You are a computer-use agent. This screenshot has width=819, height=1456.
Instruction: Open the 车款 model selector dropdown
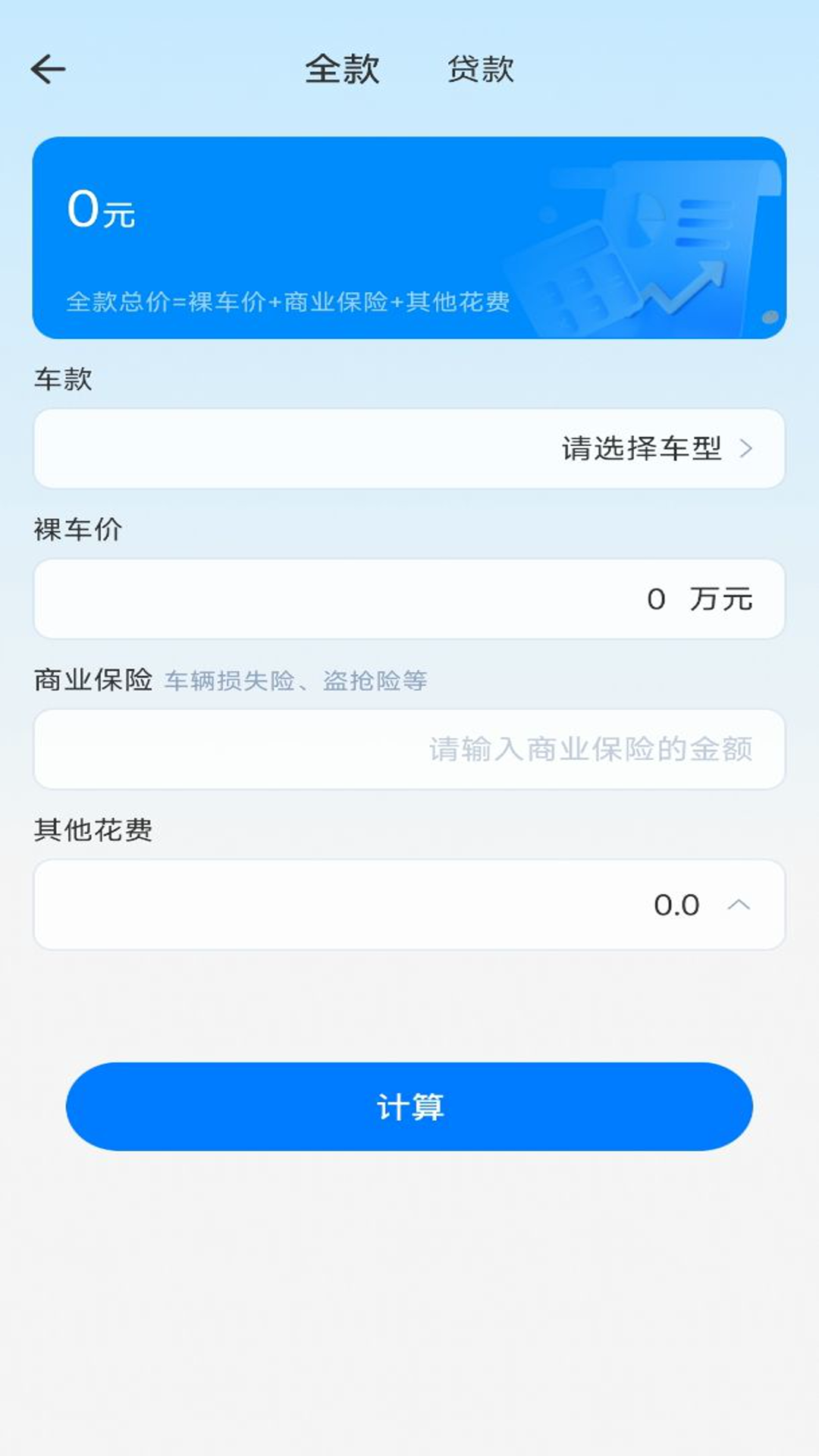409,449
